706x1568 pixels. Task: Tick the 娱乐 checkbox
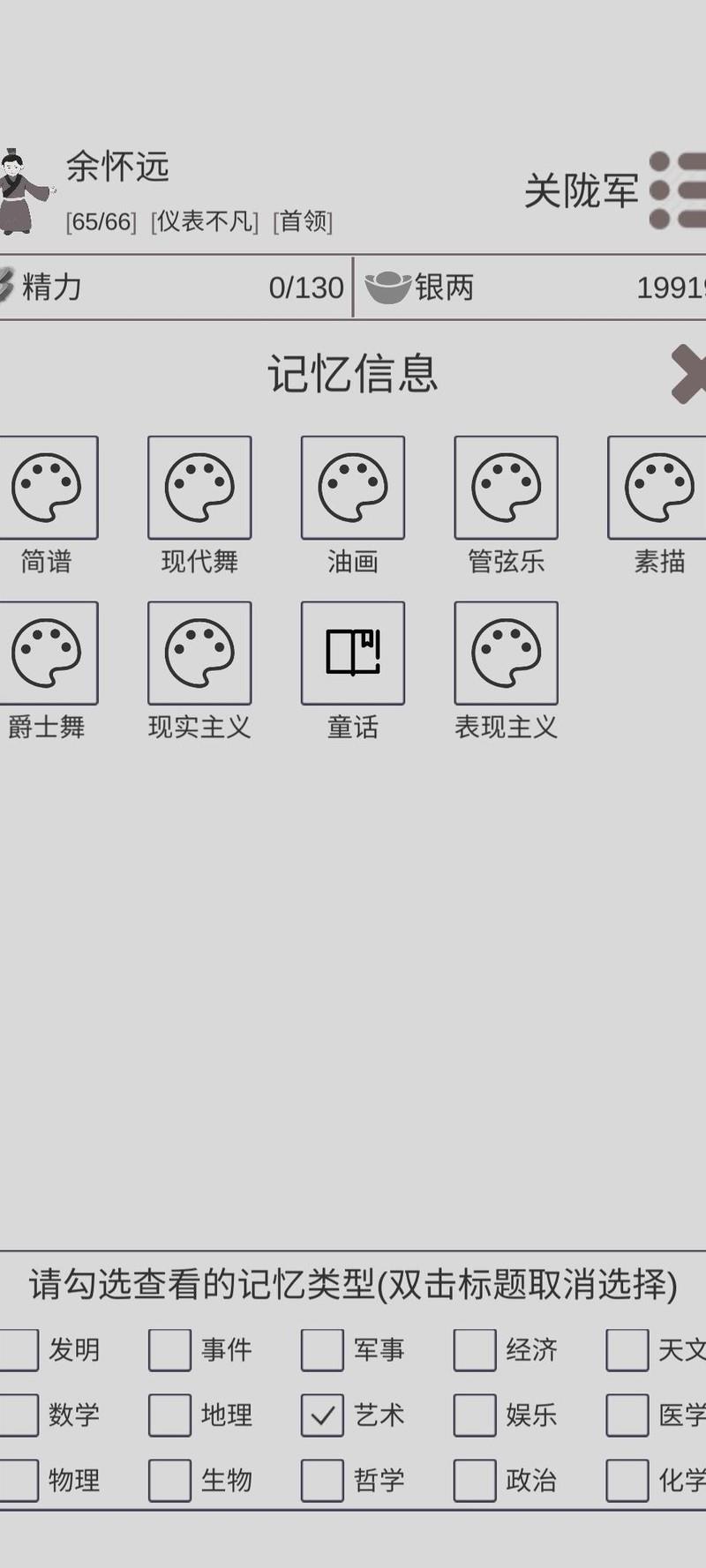(x=475, y=1415)
